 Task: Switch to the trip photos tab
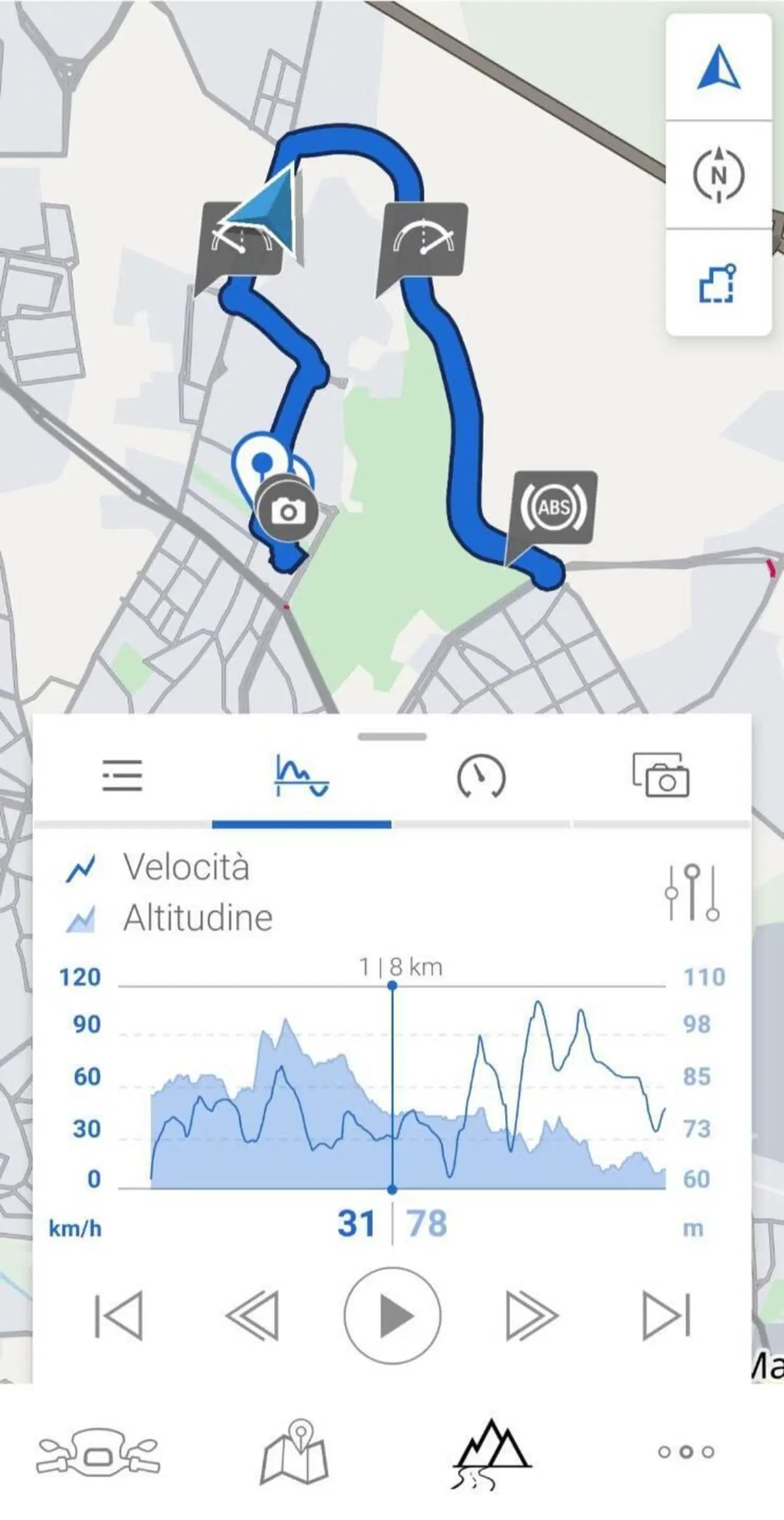(661, 775)
